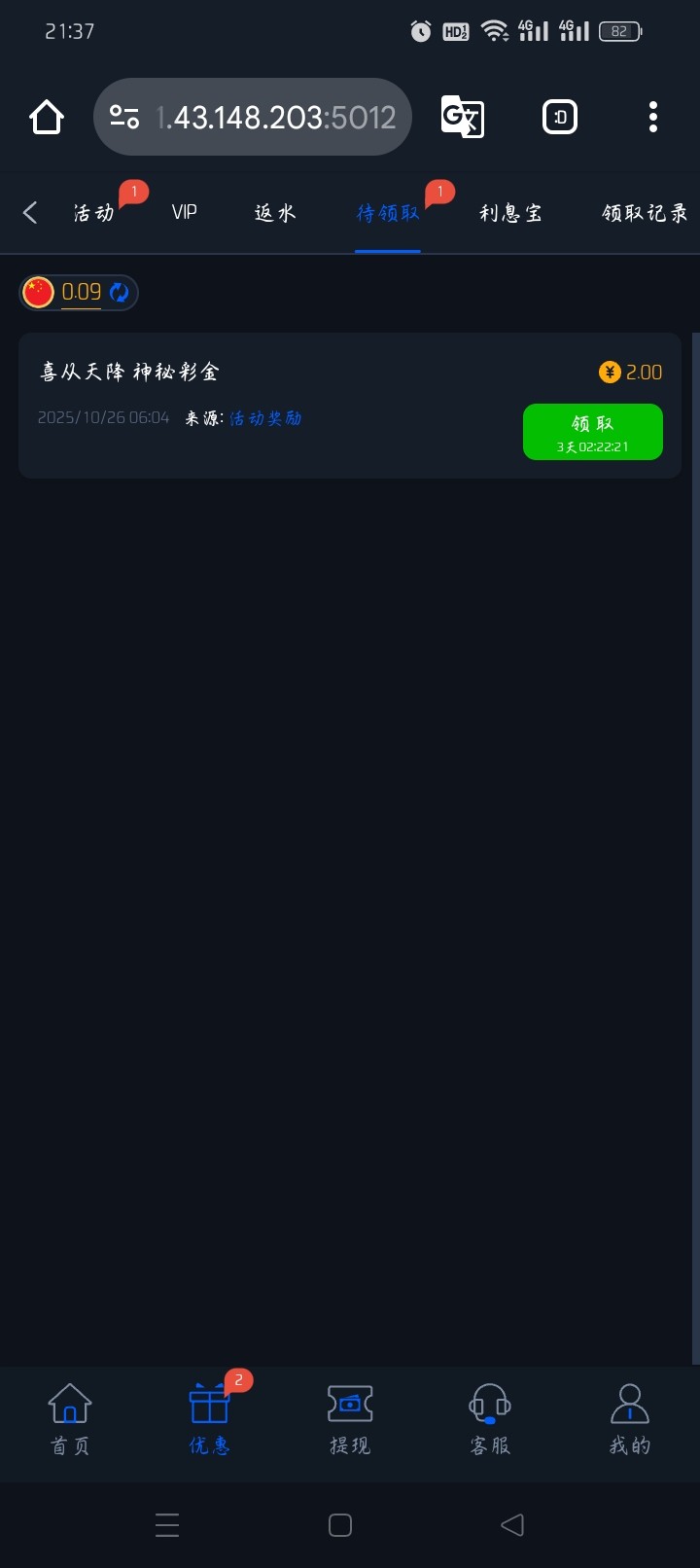Open the browser tab switcher
The image size is (700, 1568).
[559, 118]
